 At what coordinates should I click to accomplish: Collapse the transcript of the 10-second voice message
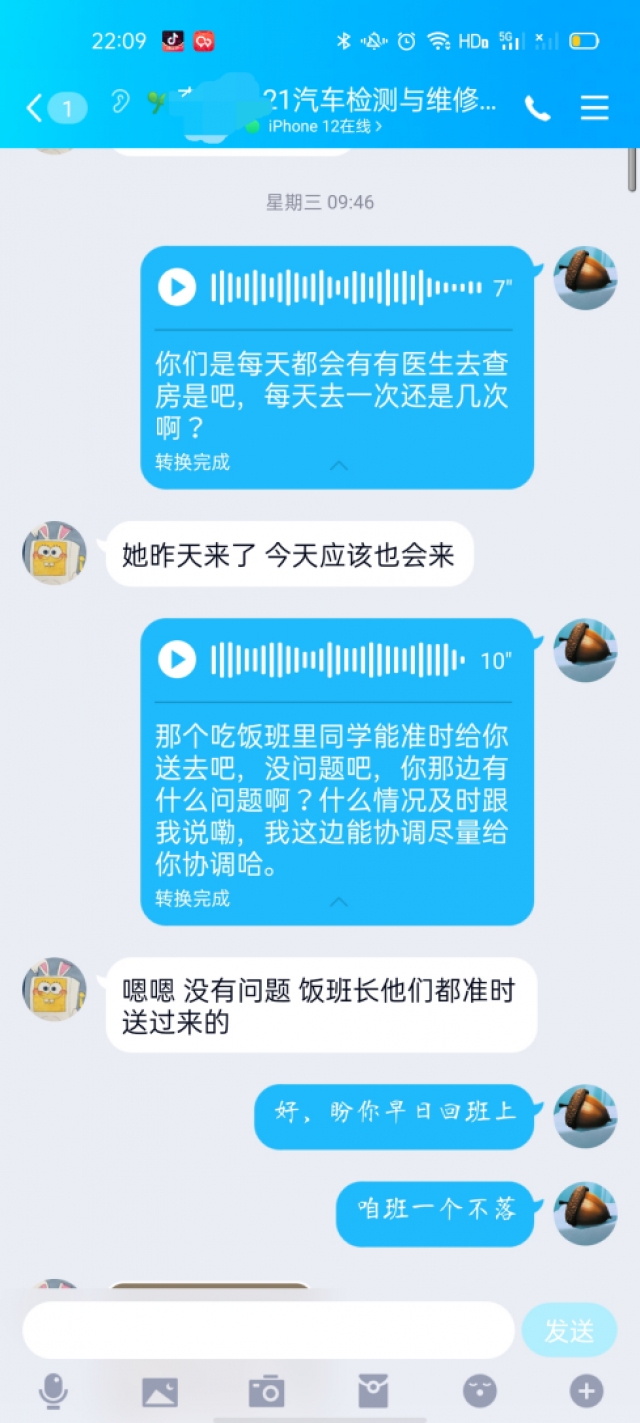(339, 901)
